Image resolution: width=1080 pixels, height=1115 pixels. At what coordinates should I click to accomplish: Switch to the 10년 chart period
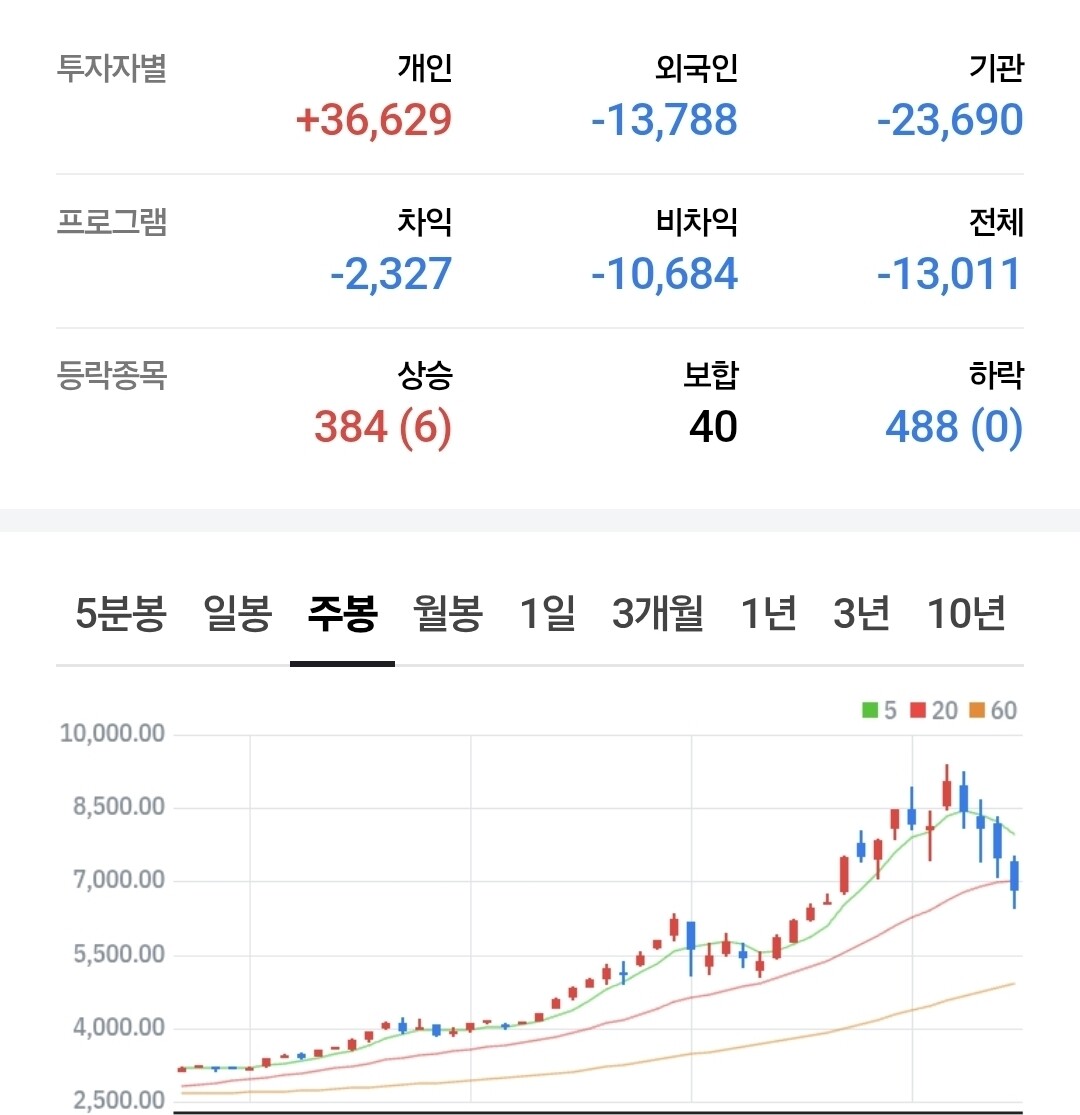(966, 613)
